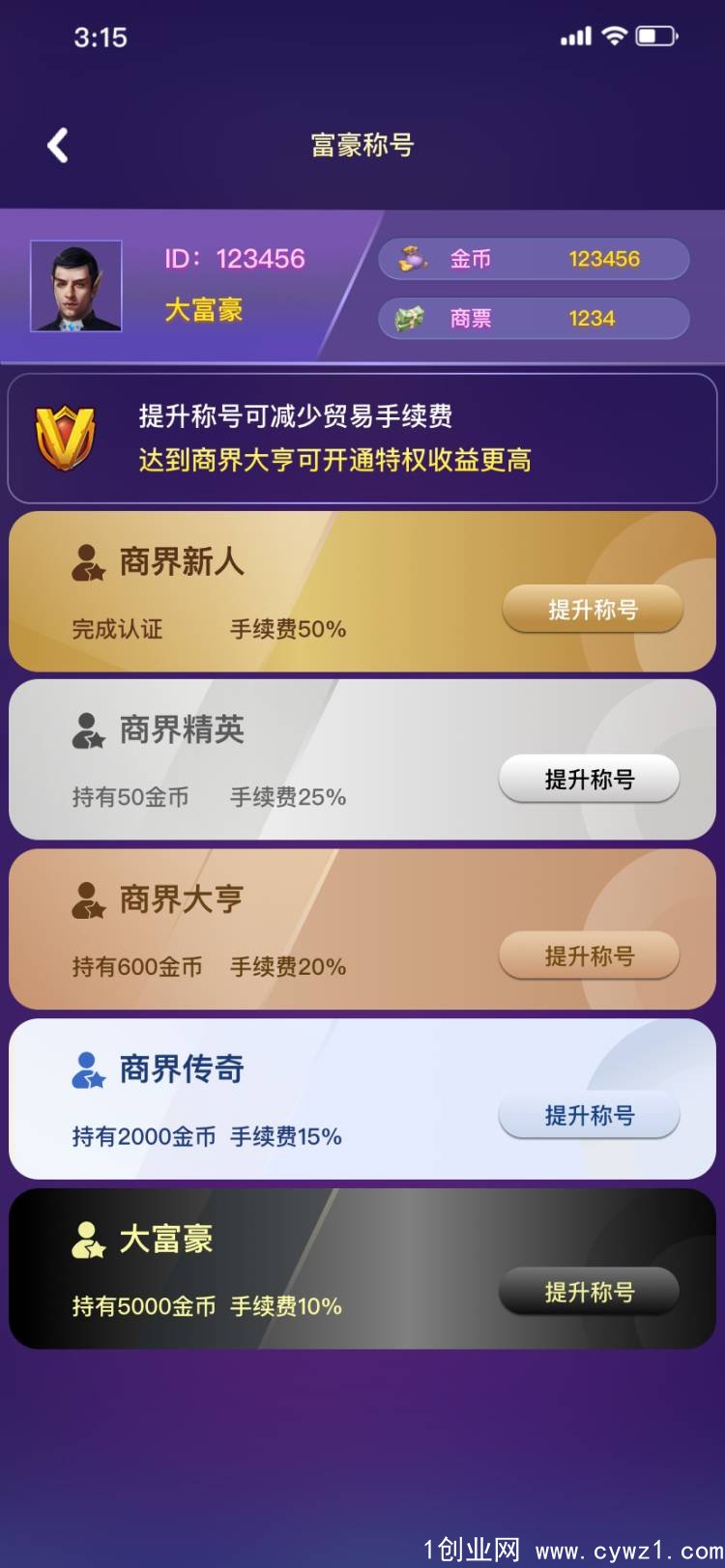Viewport: 725px width, 1568px height.
Task: Tap 提升称号 on the 商界新人 card
Action: point(592,610)
